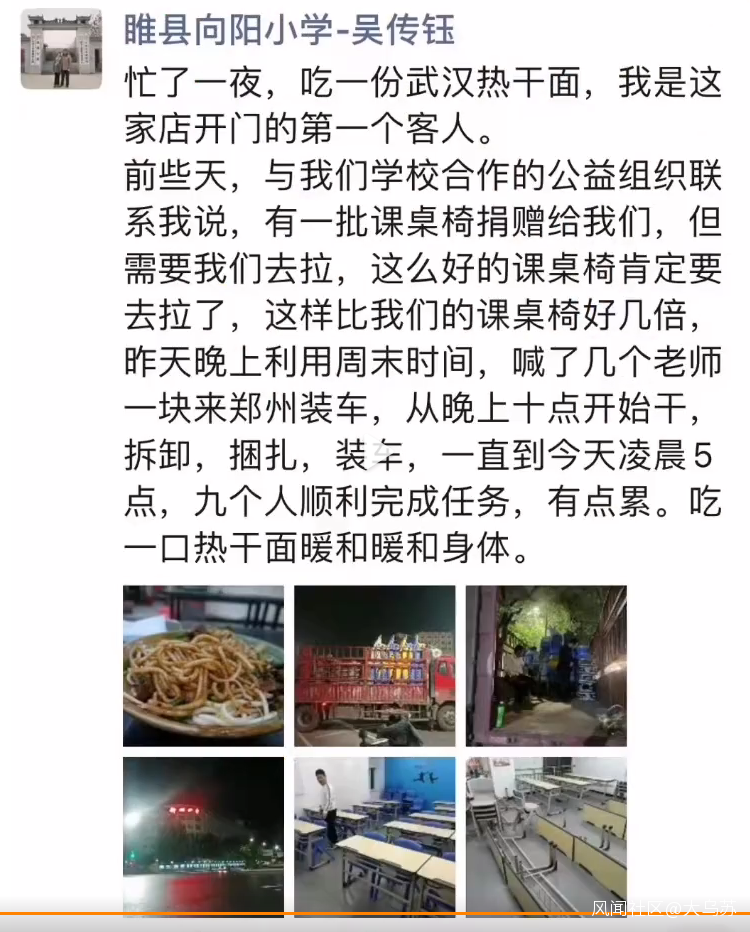View the photo of man in classroom
Viewport: 750px width, 932px height.
(375, 834)
